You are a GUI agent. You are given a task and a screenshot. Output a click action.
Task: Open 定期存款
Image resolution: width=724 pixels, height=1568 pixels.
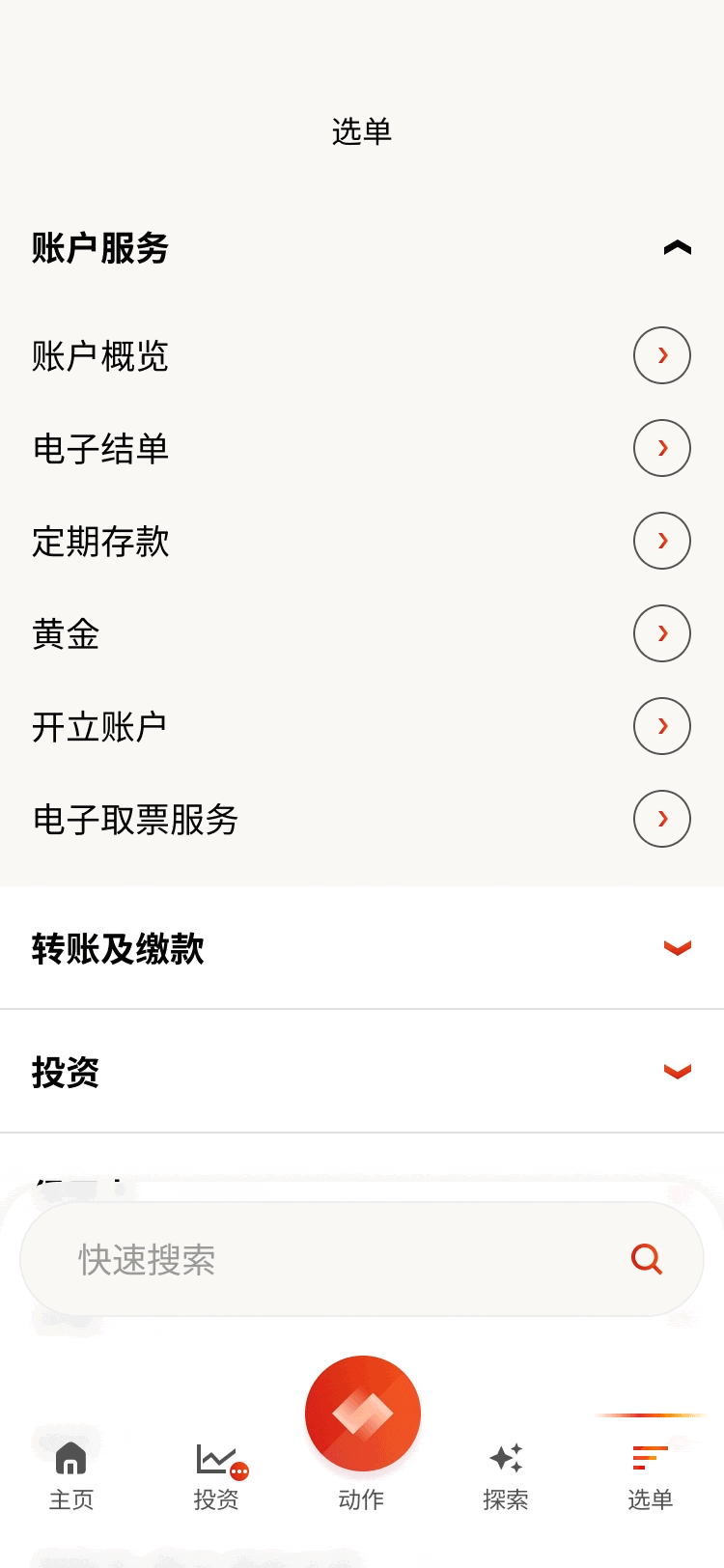pos(362,541)
